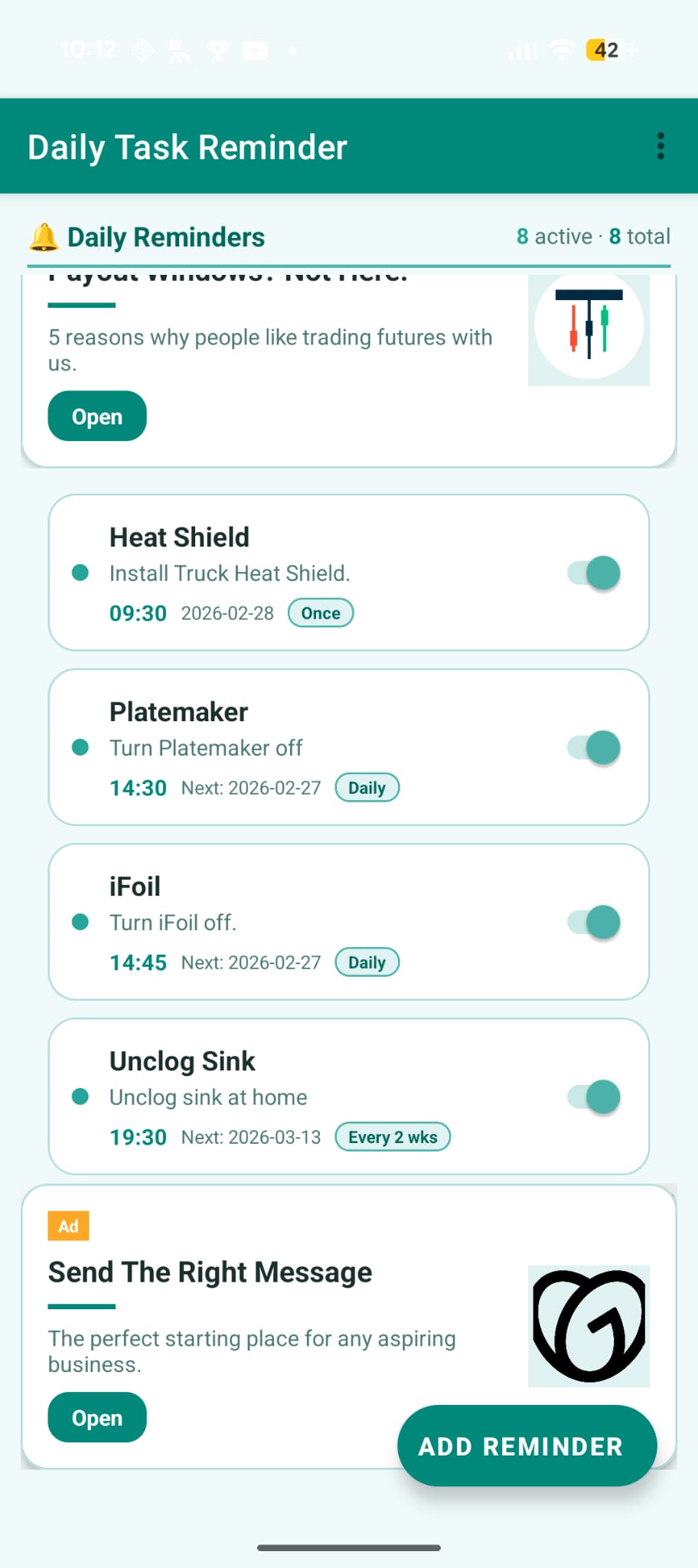
Task: Tap the candlestick chart image in the top ad
Action: pyautogui.click(x=588, y=328)
